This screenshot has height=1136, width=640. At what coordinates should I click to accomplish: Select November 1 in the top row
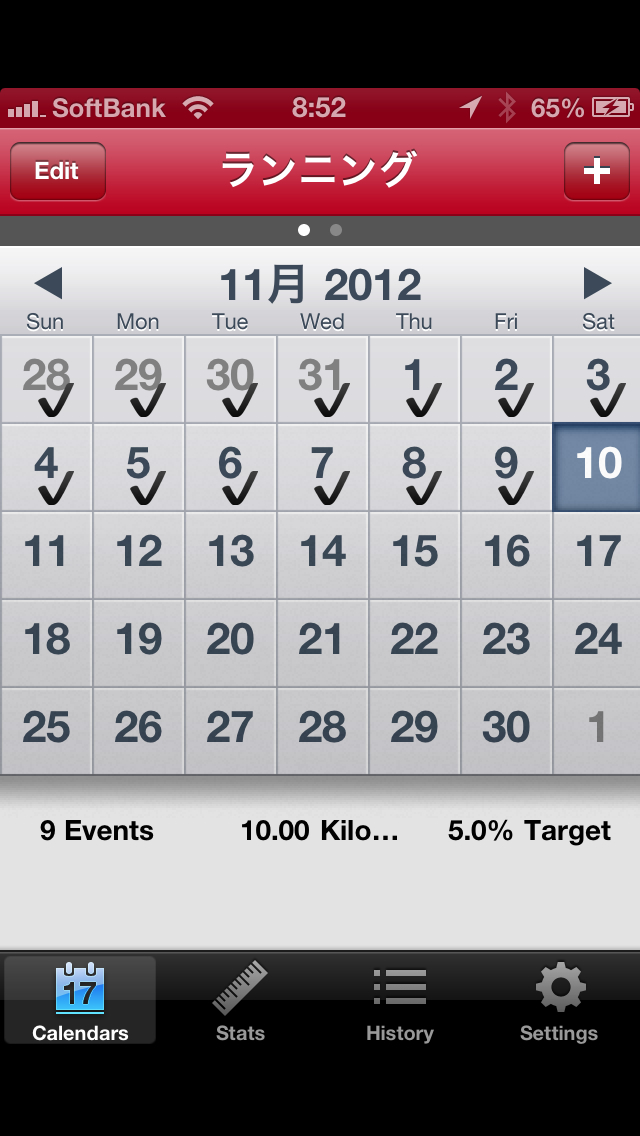[414, 379]
